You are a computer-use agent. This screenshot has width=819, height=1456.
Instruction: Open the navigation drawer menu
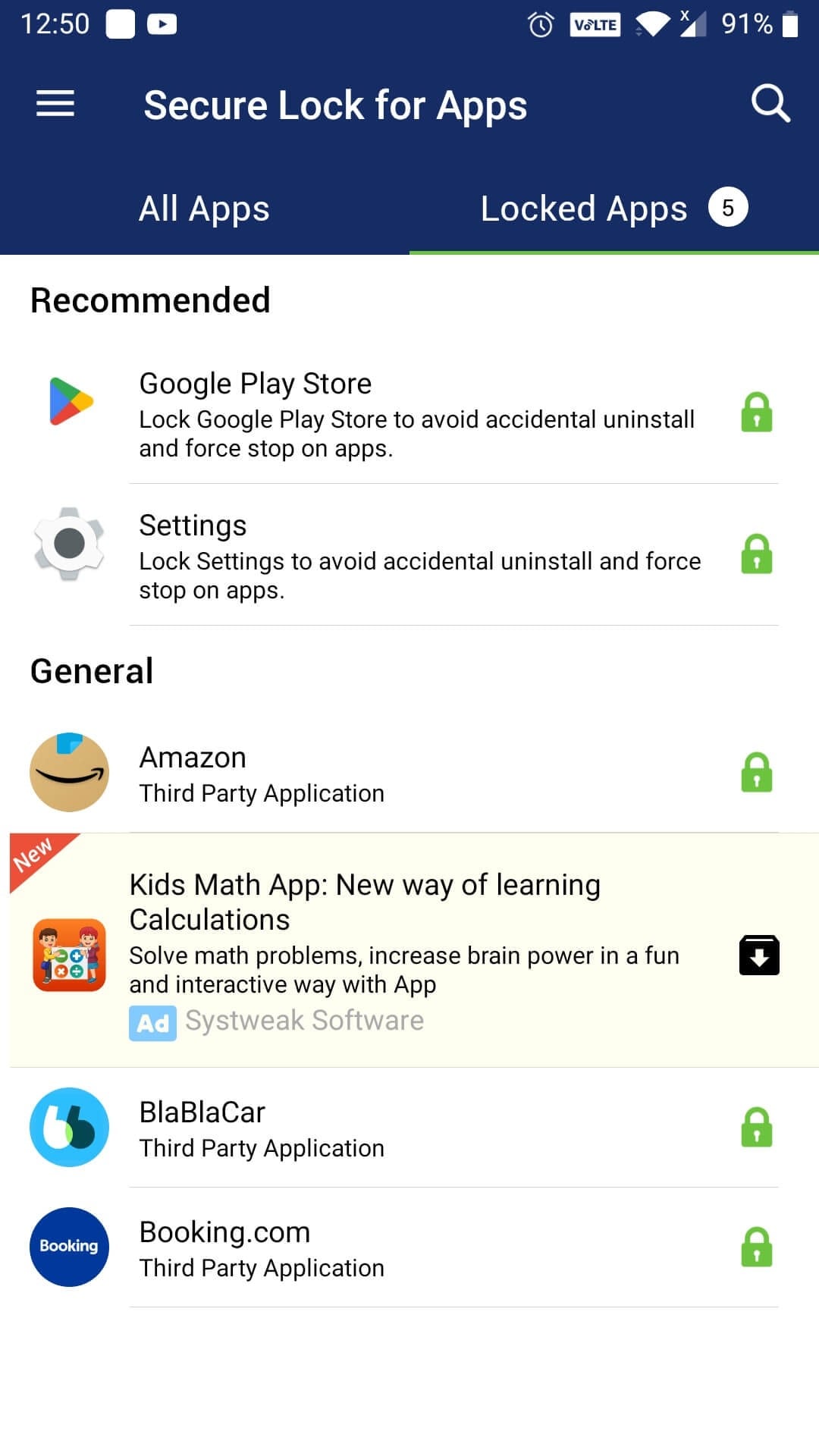coord(54,103)
